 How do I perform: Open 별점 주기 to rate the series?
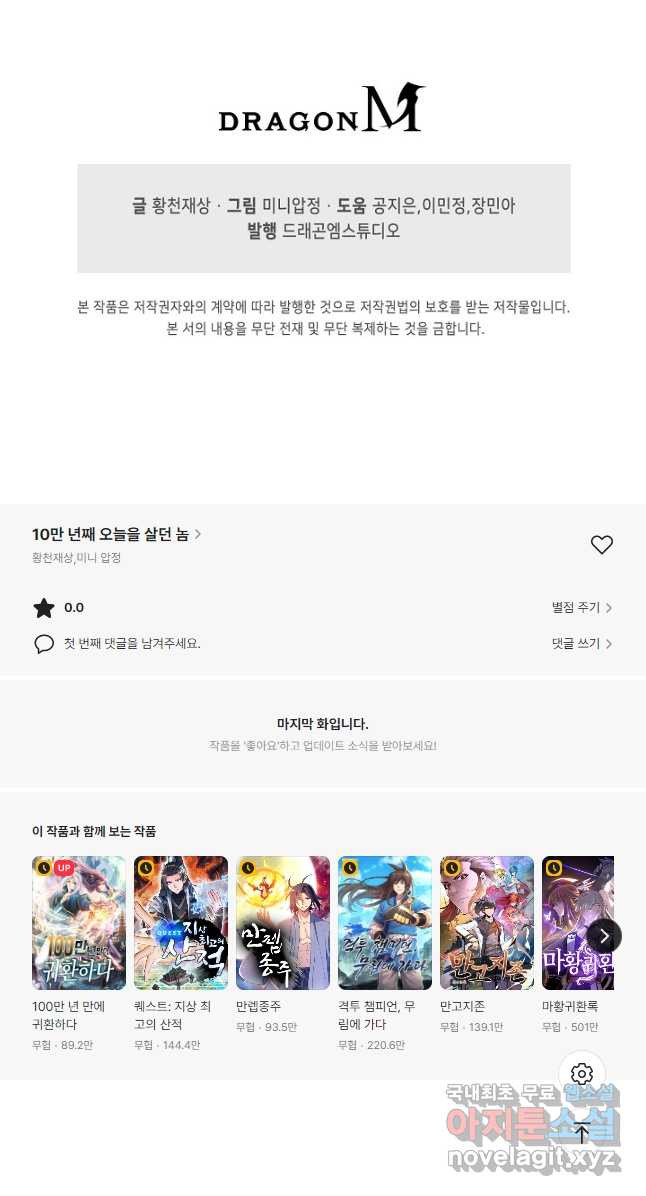582,607
